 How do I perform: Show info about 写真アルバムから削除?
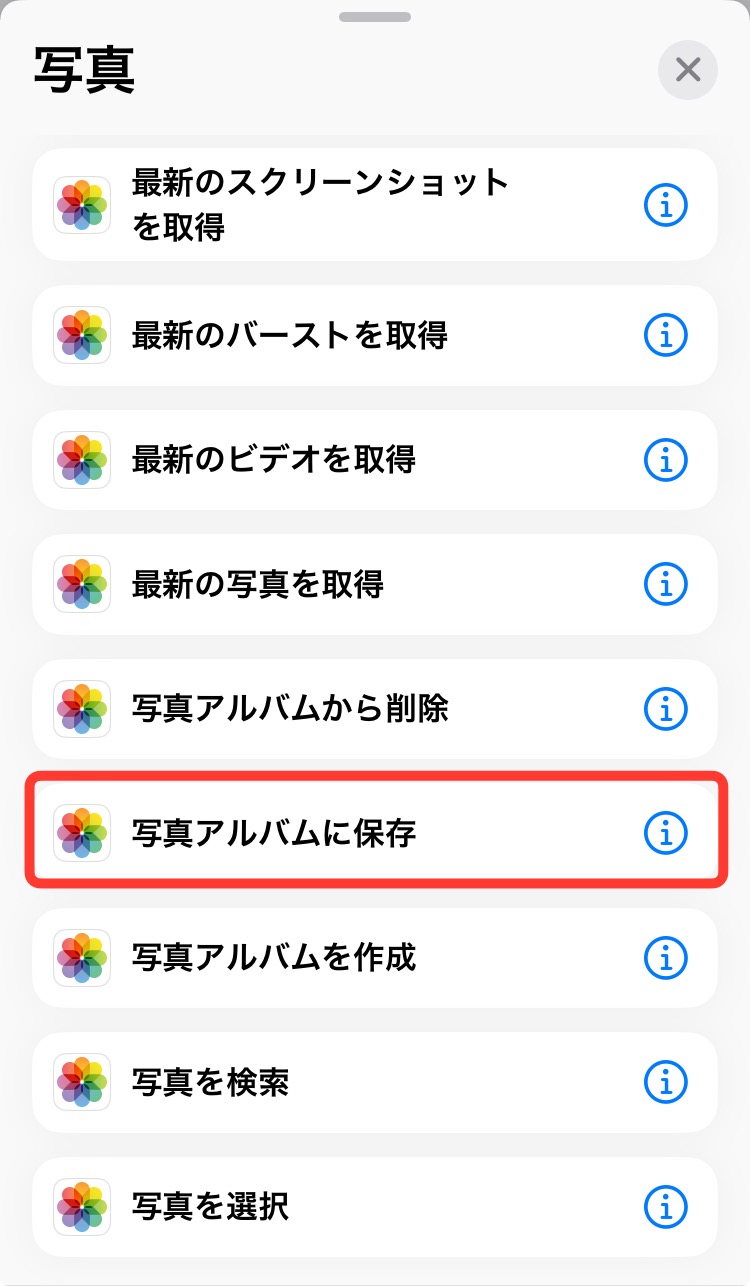pyautogui.click(x=665, y=709)
